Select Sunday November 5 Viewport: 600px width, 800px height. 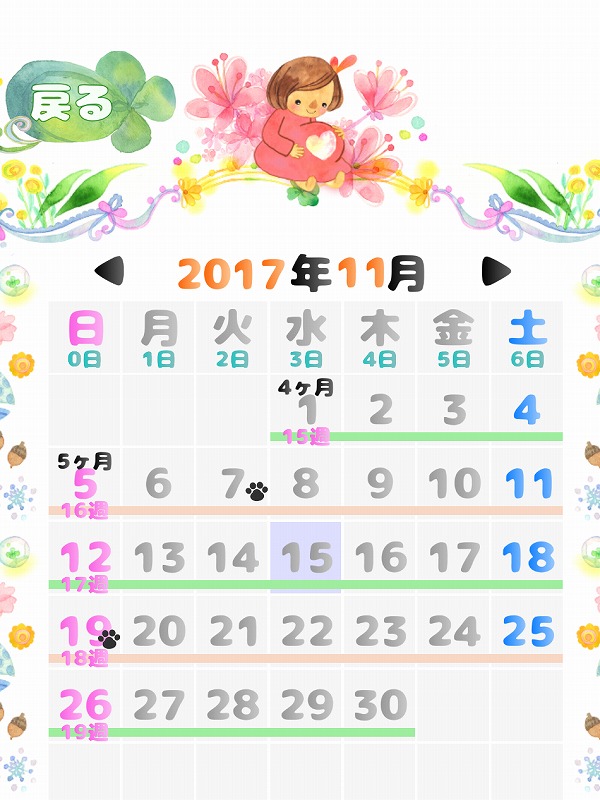click(x=85, y=484)
